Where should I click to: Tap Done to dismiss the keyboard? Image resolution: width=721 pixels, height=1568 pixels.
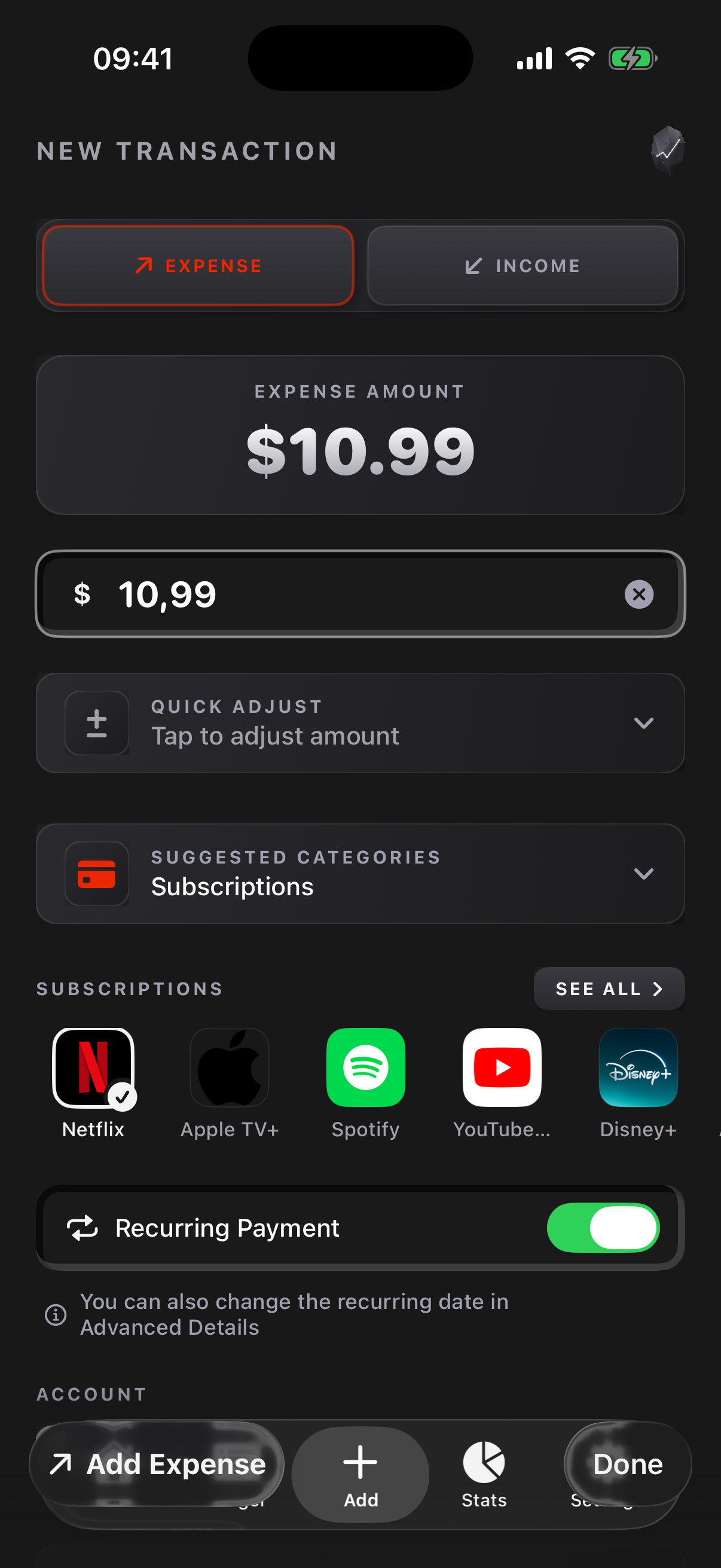pos(628,1464)
